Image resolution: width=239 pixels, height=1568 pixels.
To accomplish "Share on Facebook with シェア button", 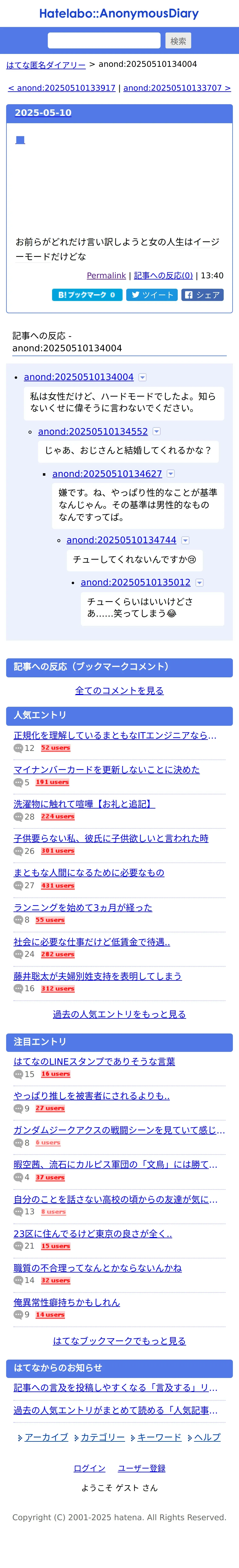I will point(202,295).
